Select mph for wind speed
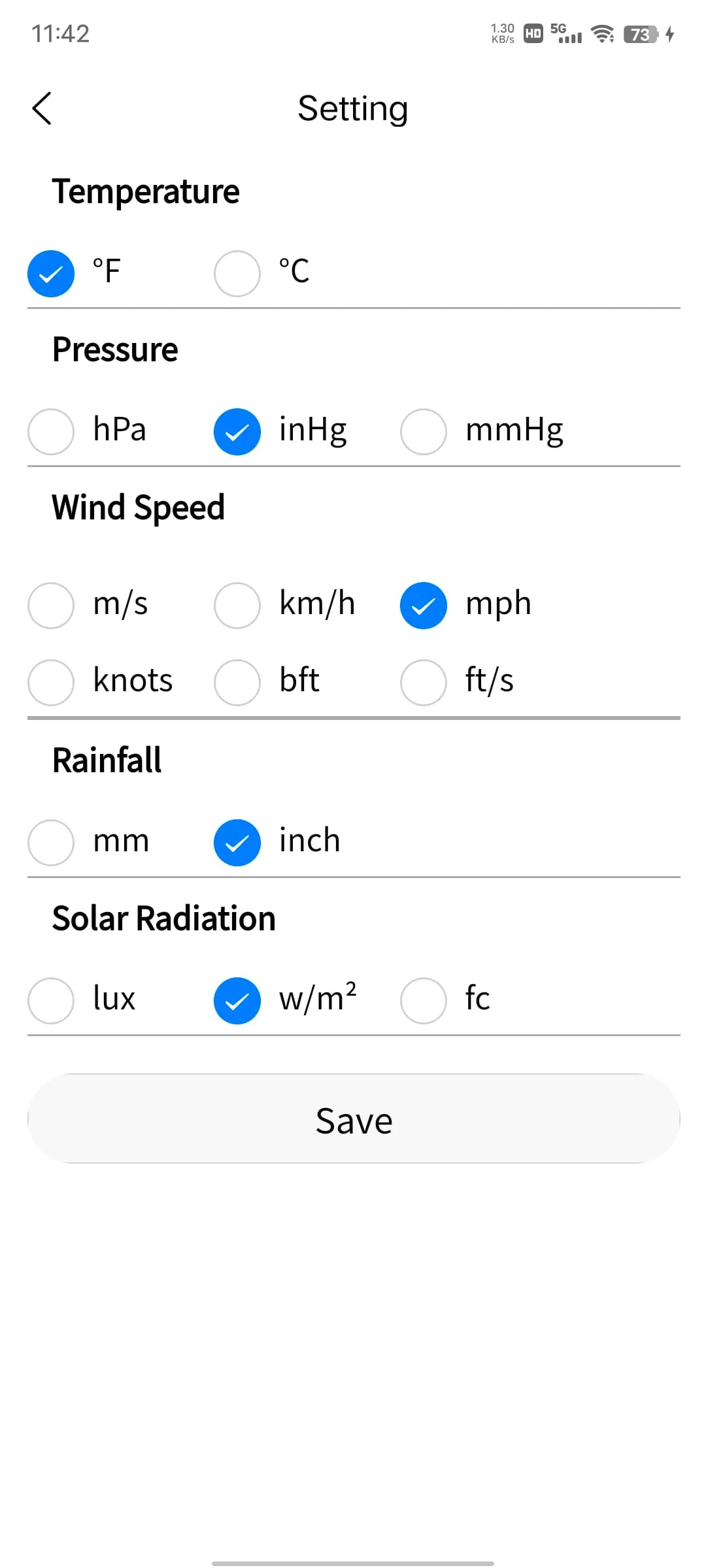This screenshot has height=1568, width=706. point(424,605)
